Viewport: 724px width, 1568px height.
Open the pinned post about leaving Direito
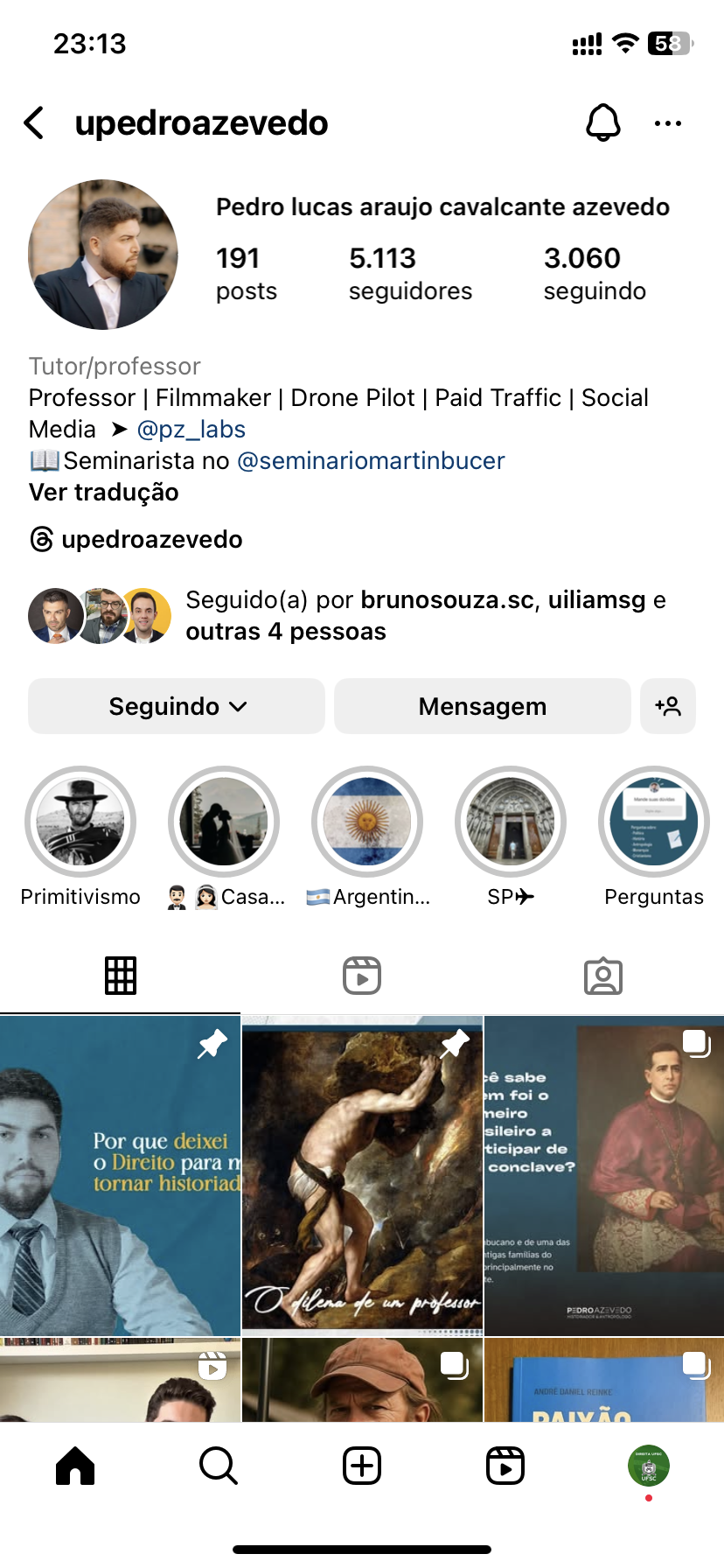(x=120, y=1175)
